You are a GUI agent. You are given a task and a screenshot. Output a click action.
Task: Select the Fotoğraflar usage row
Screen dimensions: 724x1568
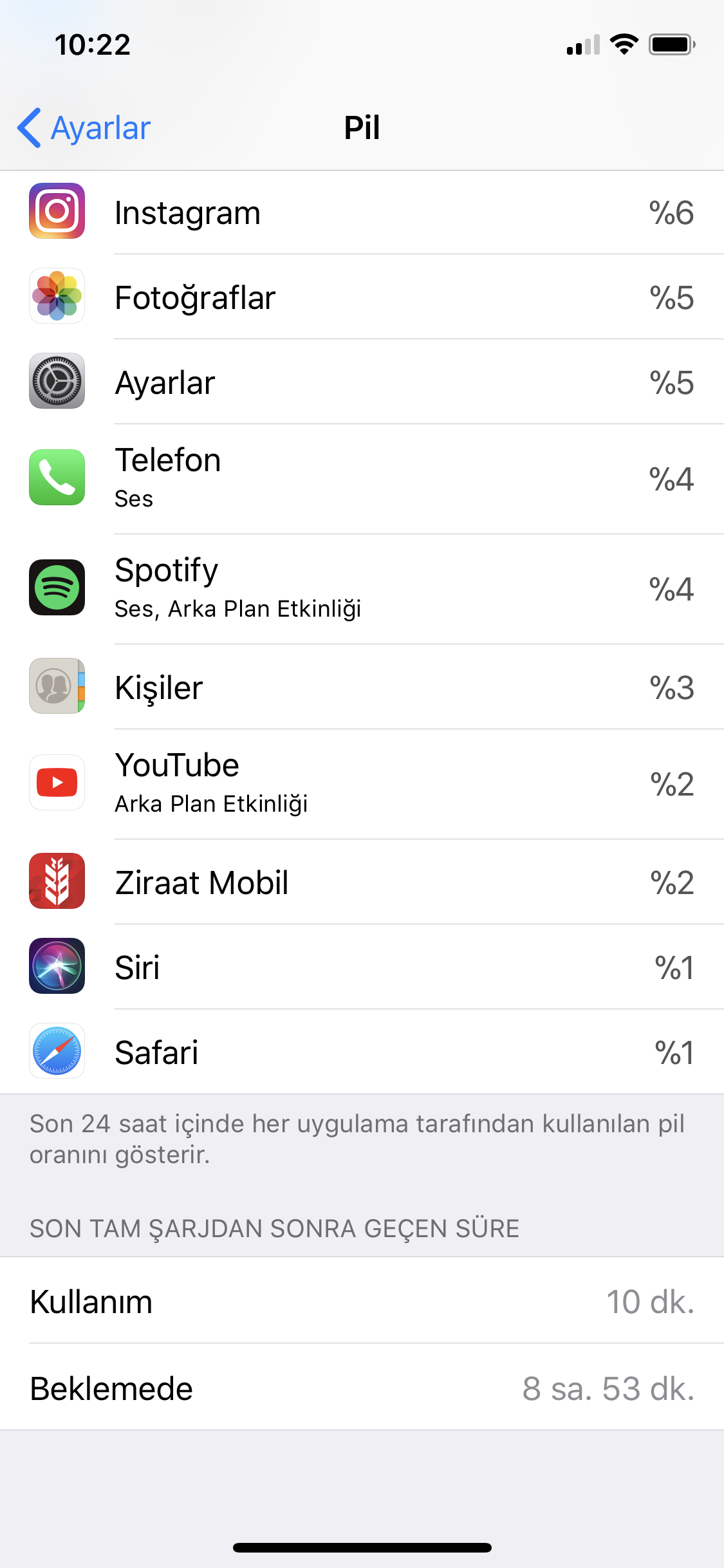(360, 297)
